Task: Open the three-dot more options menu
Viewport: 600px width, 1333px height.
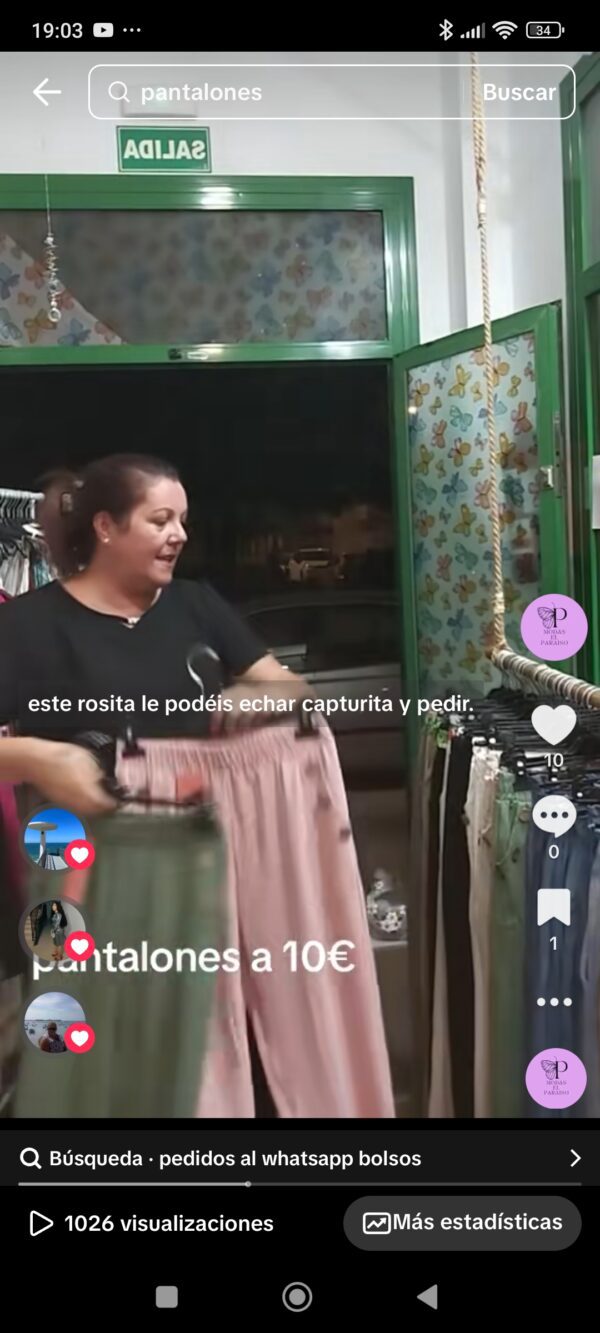Action: click(x=553, y=1001)
